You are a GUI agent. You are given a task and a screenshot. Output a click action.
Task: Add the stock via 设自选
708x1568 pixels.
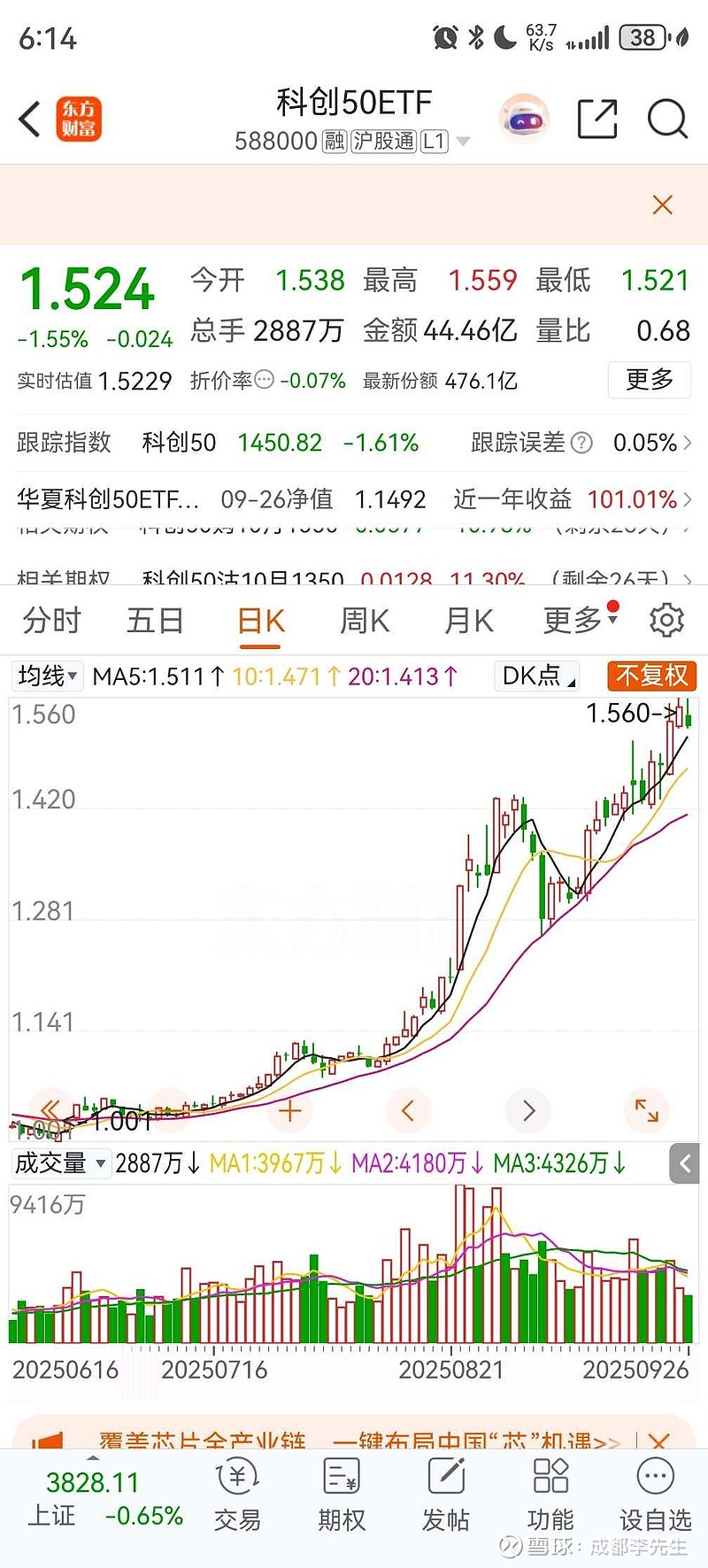[655, 1495]
